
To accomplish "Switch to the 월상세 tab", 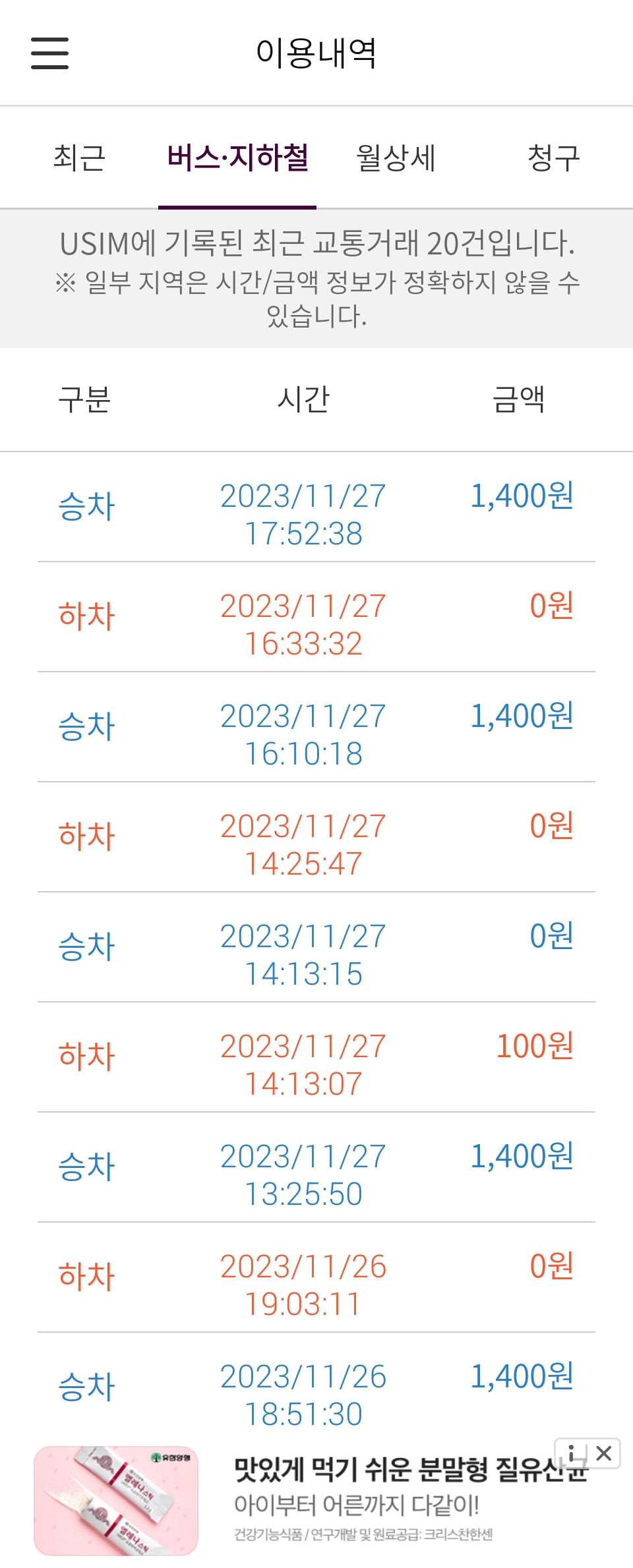I will [396, 158].
